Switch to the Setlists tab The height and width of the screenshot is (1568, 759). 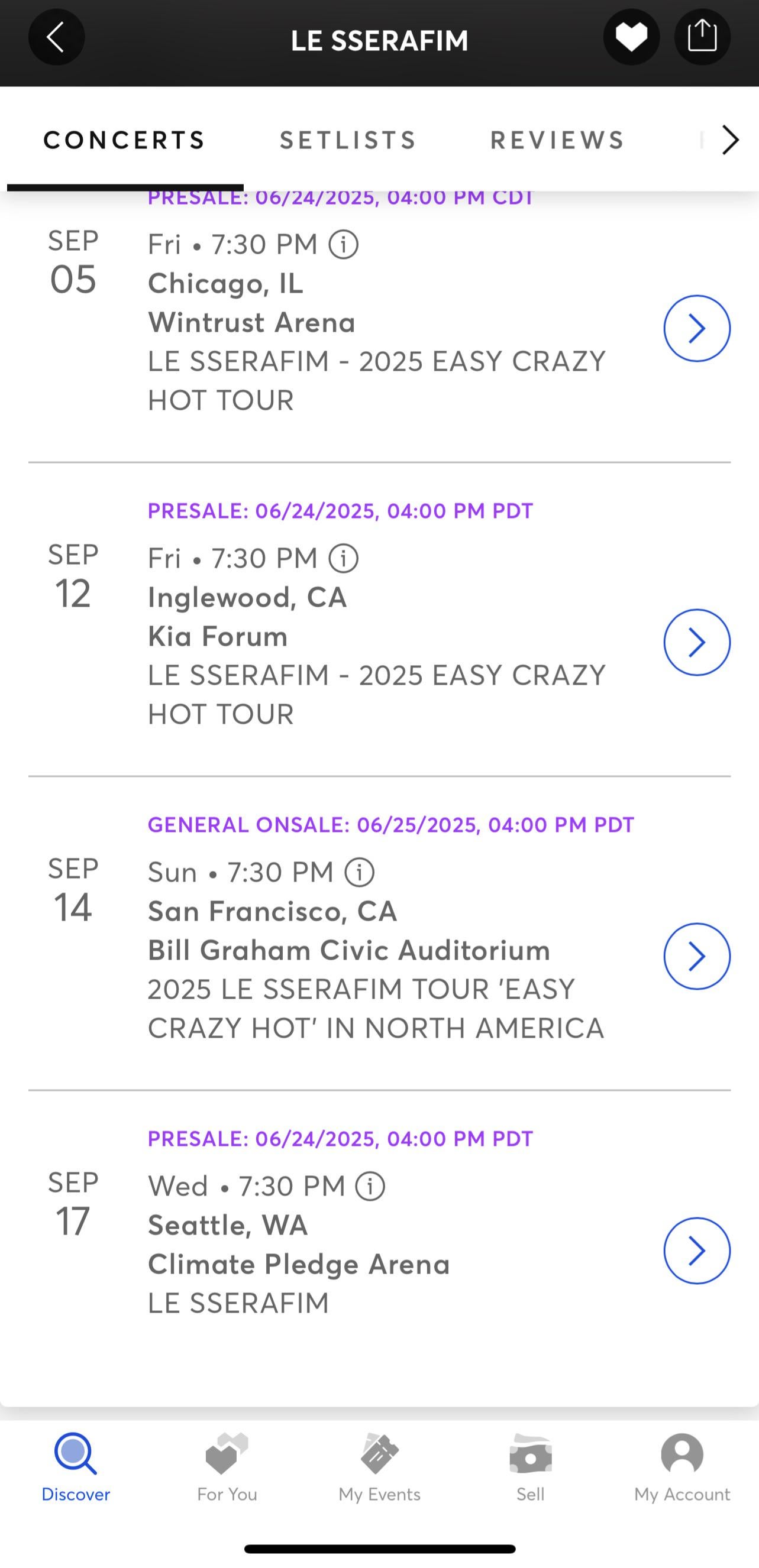tap(348, 140)
